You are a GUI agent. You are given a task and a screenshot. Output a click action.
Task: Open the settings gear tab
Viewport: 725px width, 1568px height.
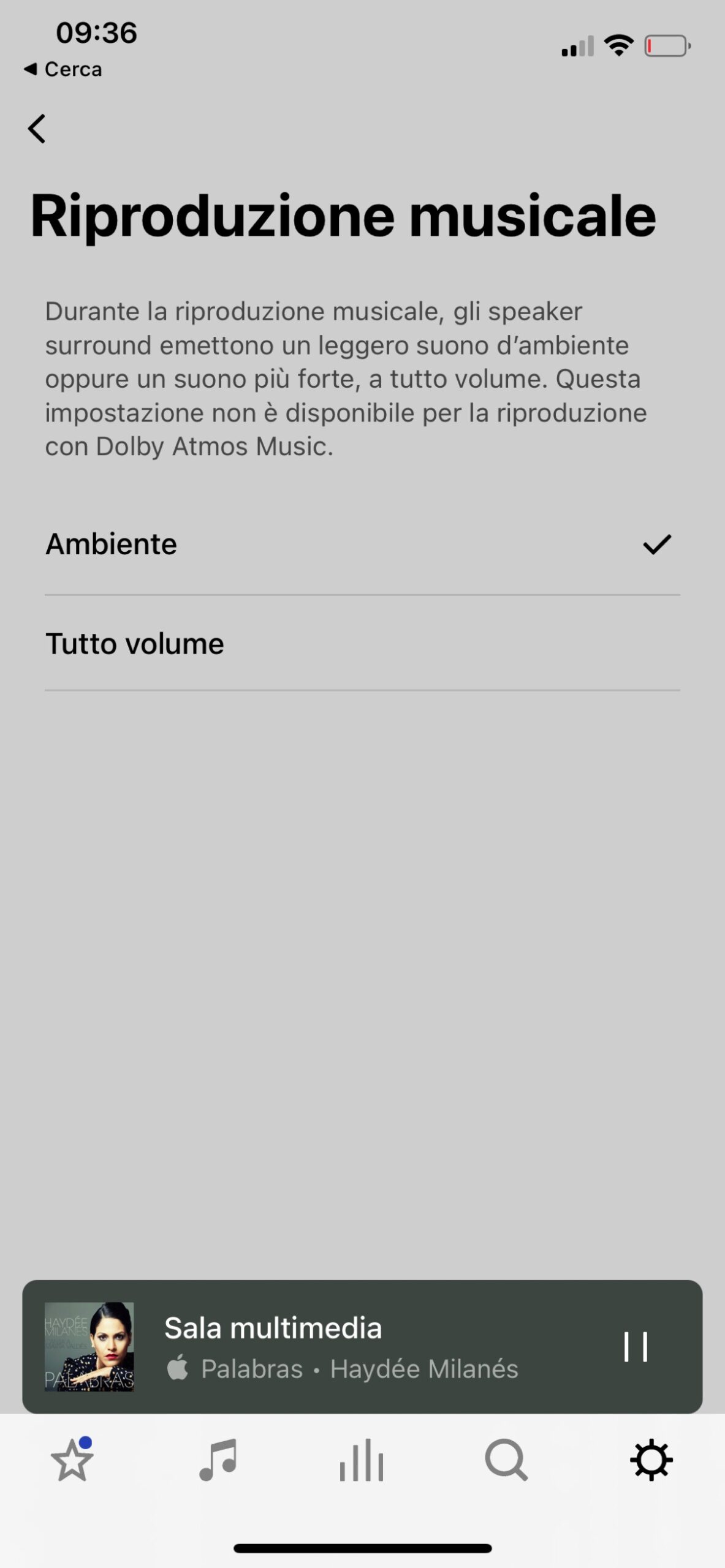click(651, 1460)
